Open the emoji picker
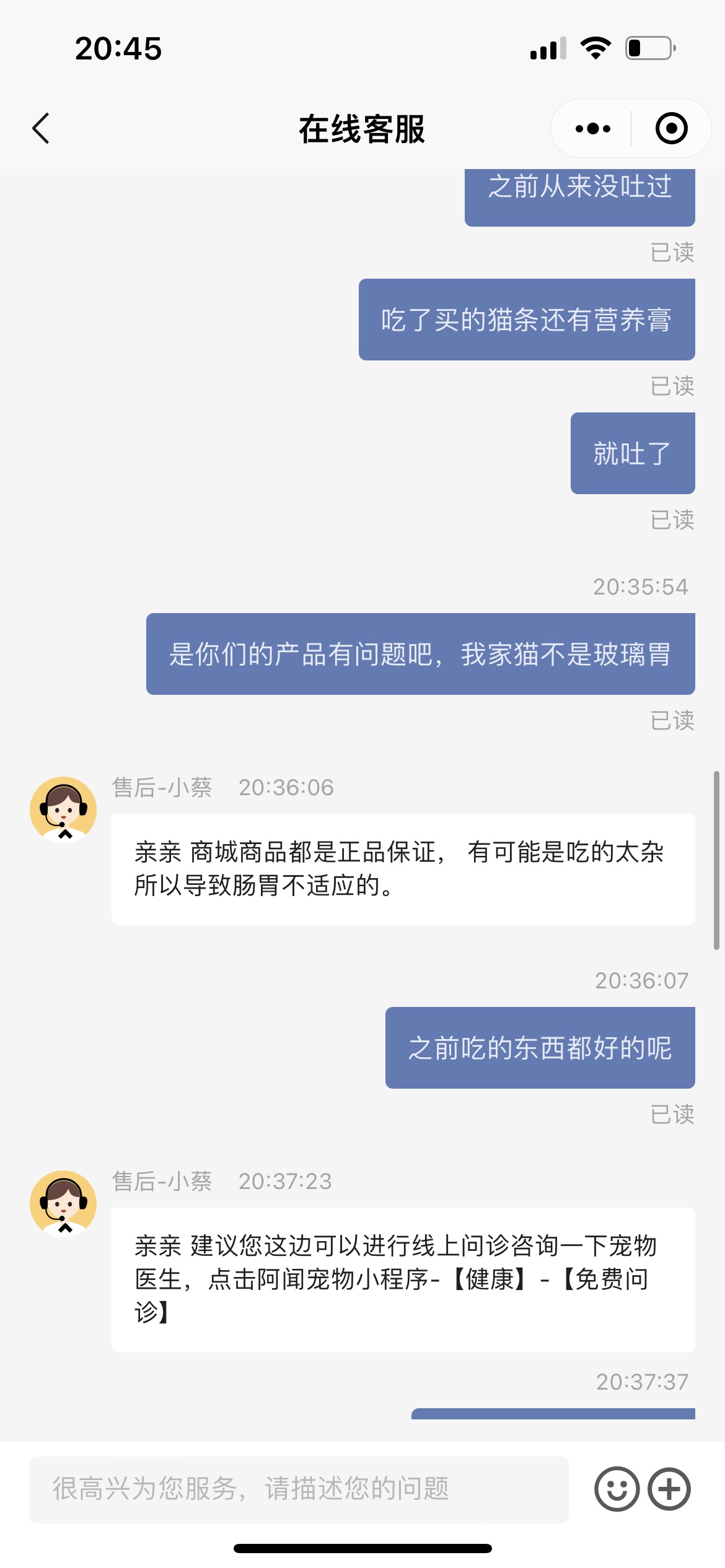Screen dimensions: 725x1568 [x=617, y=1489]
